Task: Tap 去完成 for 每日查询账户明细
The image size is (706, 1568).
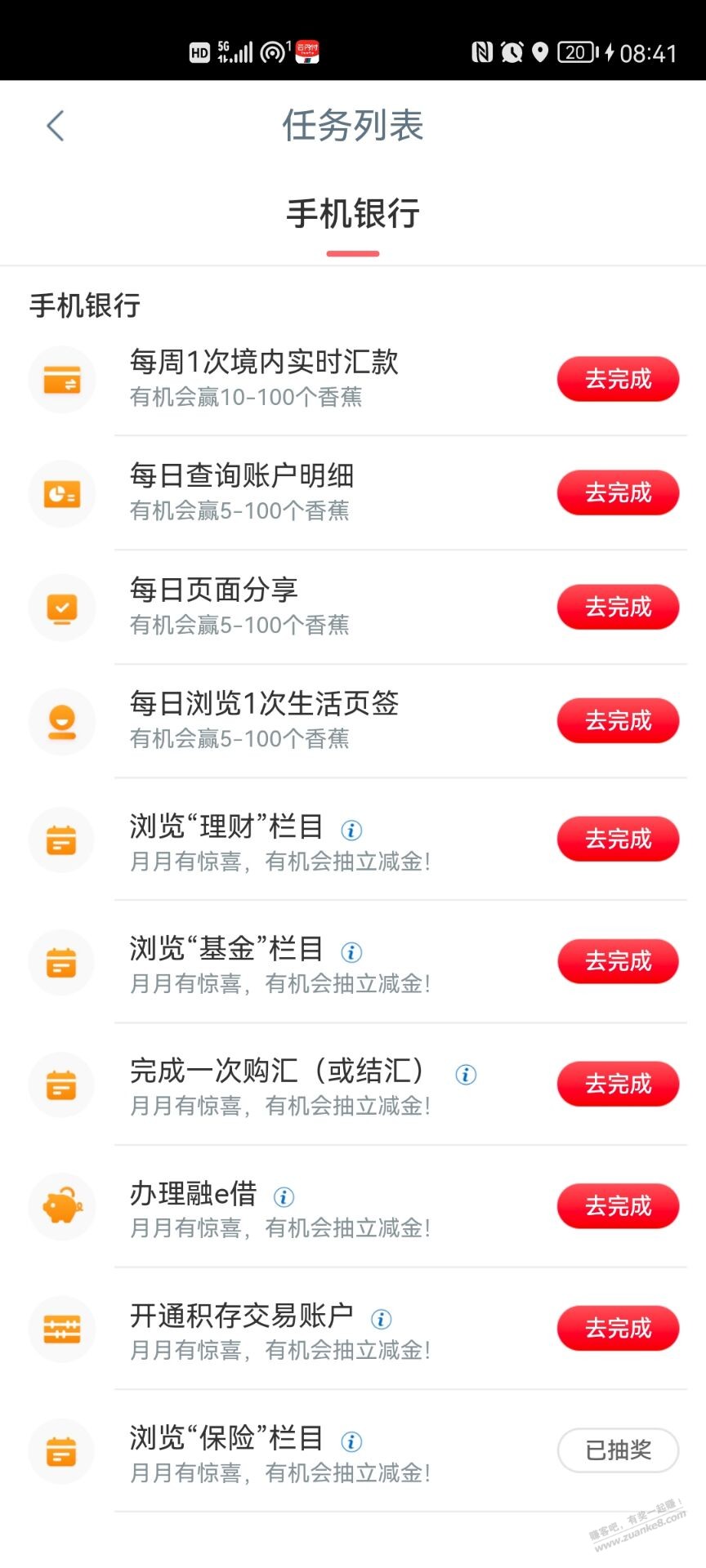Action: pyautogui.click(x=618, y=492)
